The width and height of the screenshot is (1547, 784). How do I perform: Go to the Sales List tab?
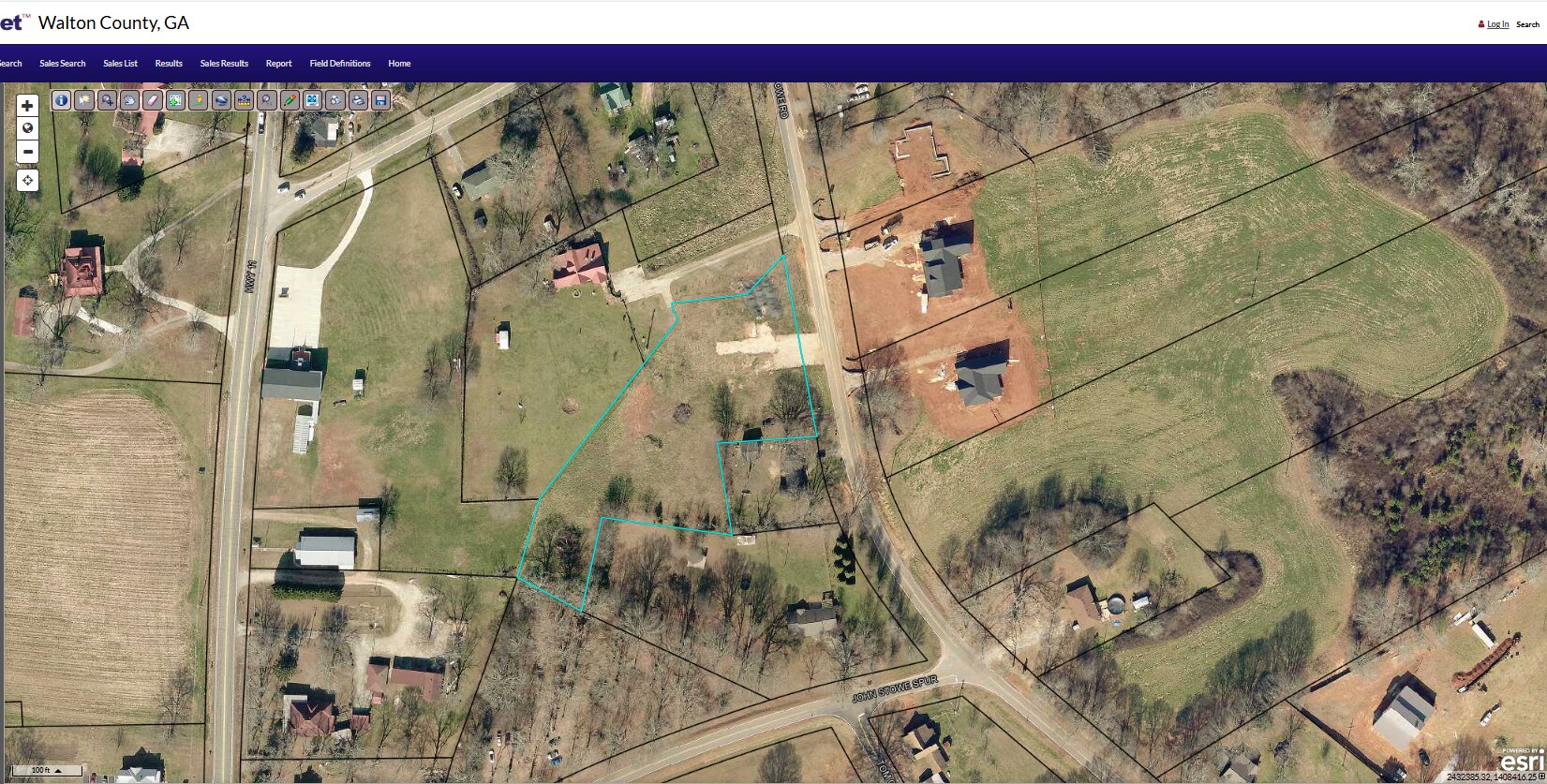120,64
